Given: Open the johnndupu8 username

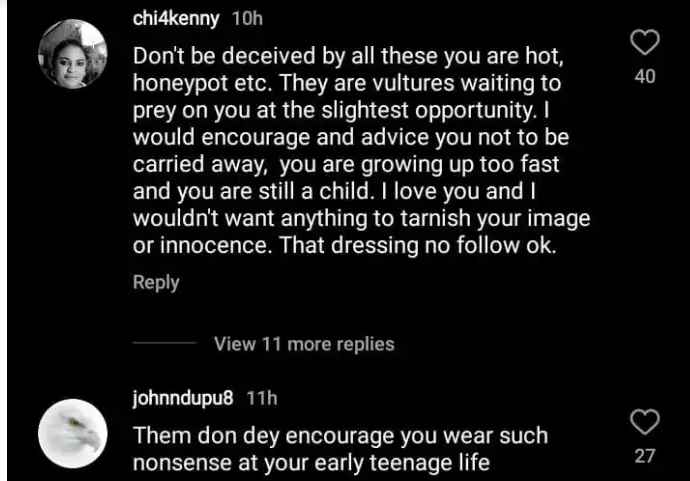Looking at the screenshot, I should (x=183, y=398).
